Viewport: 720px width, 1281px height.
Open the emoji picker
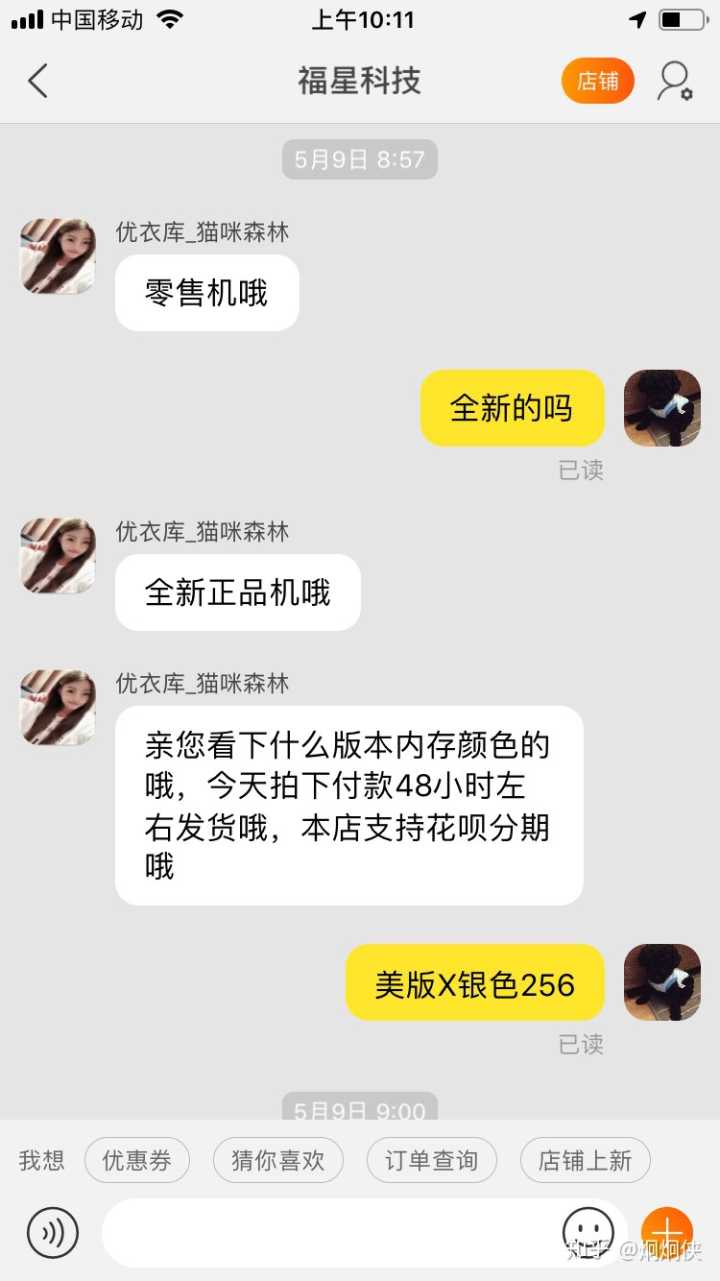pos(588,1230)
